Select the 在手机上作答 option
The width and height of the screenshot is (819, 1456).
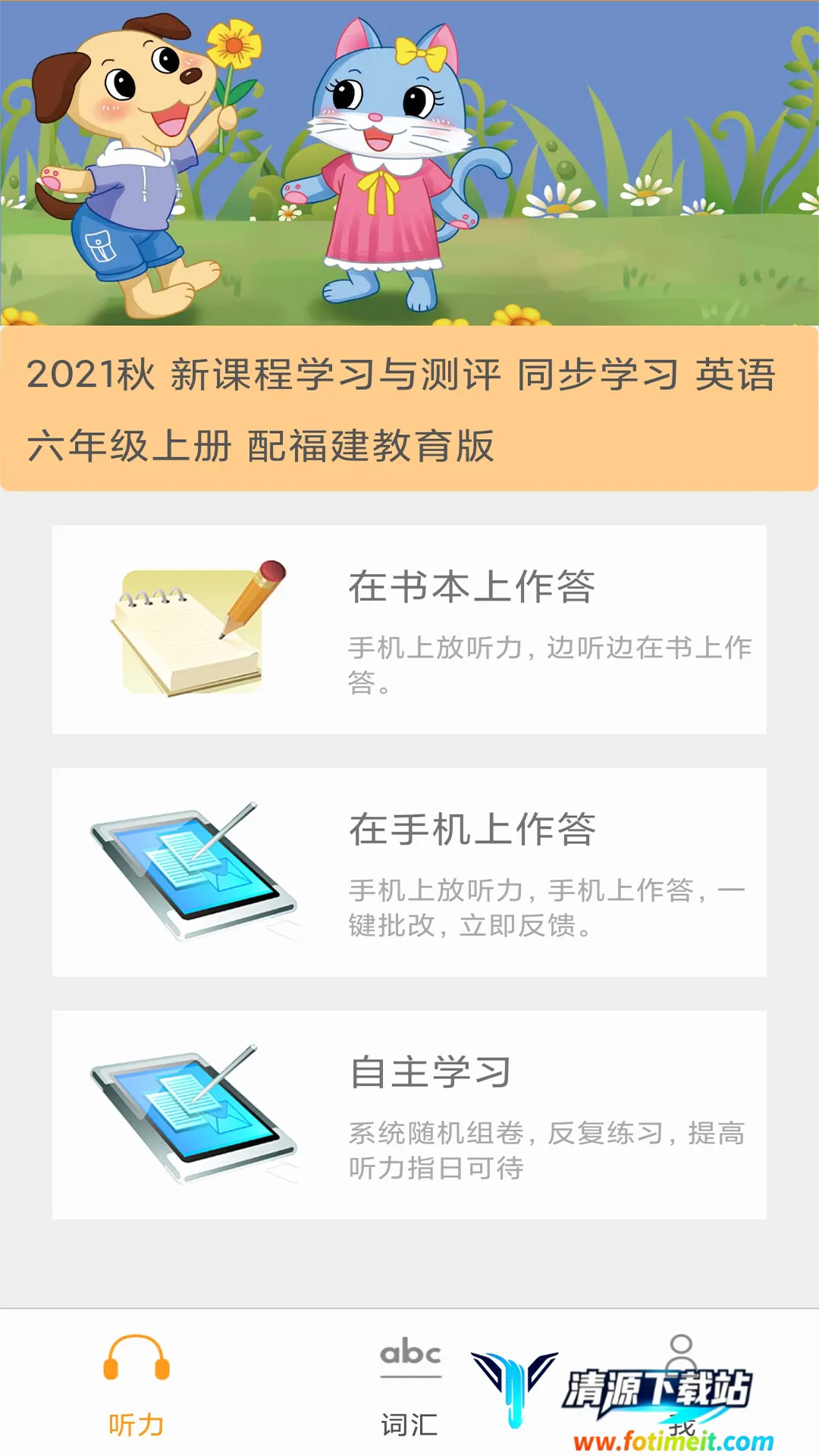click(409, 872)
